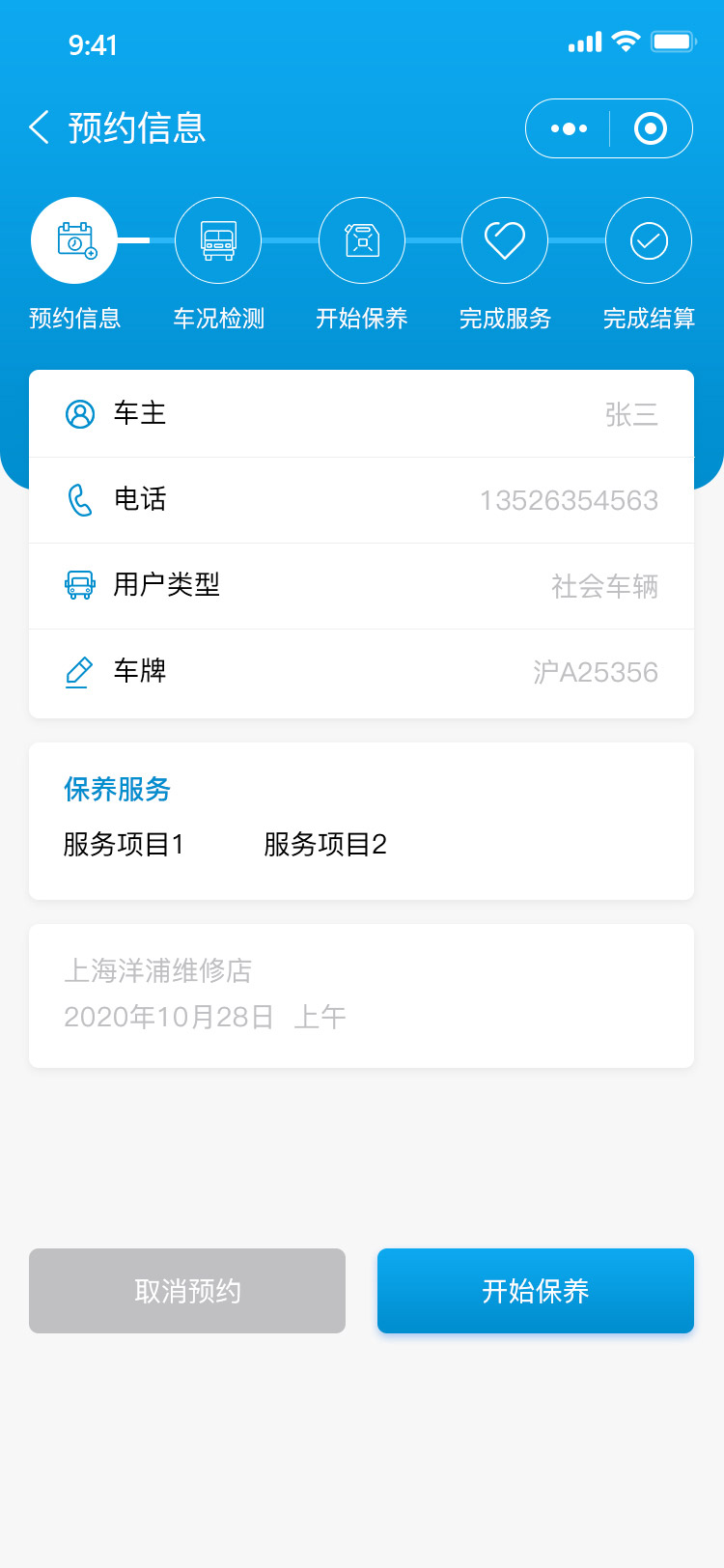Tap the blue 开始保养 button

(536, 1291)
